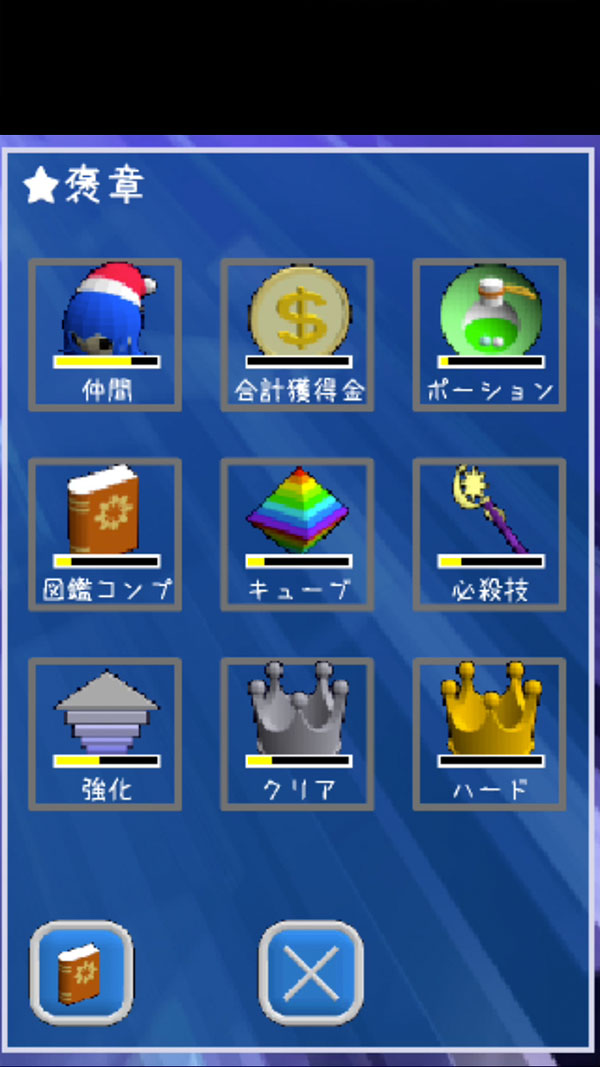Close the 褒章 medals window

click(311, 973)
